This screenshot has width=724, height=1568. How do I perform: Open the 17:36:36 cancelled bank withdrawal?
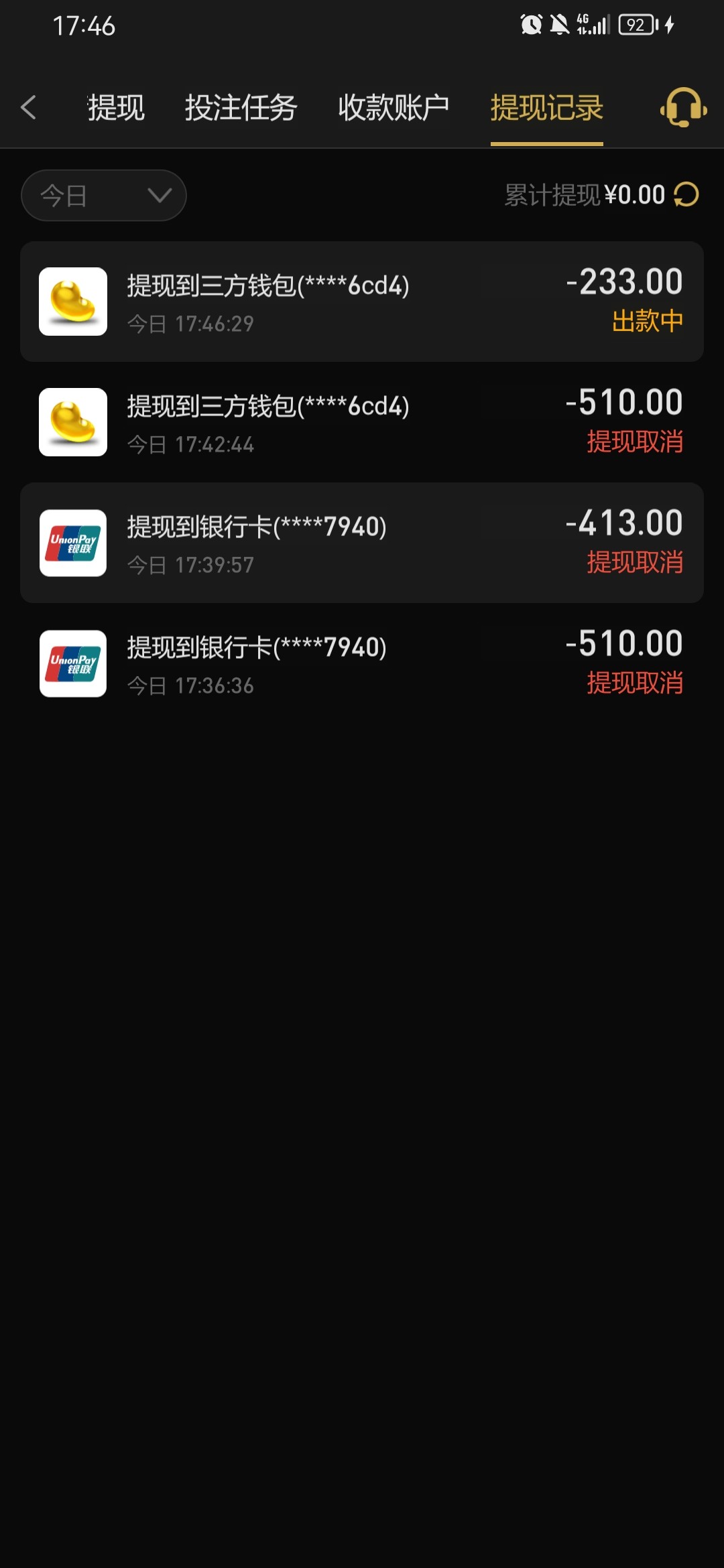pos(362,663)
